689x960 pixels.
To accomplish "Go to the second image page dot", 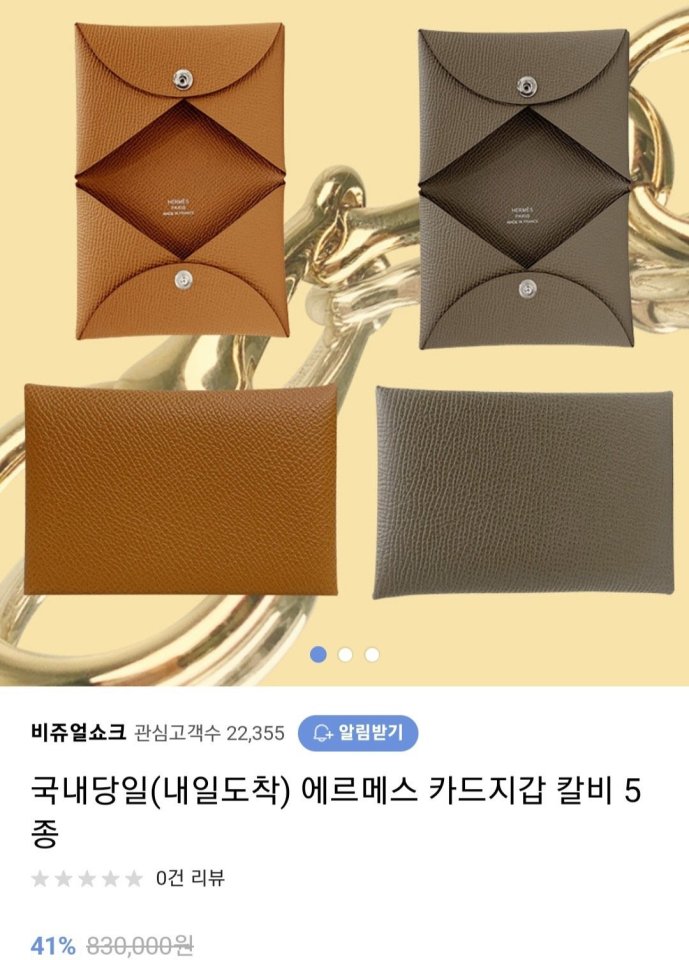I will tap(345, 655).
